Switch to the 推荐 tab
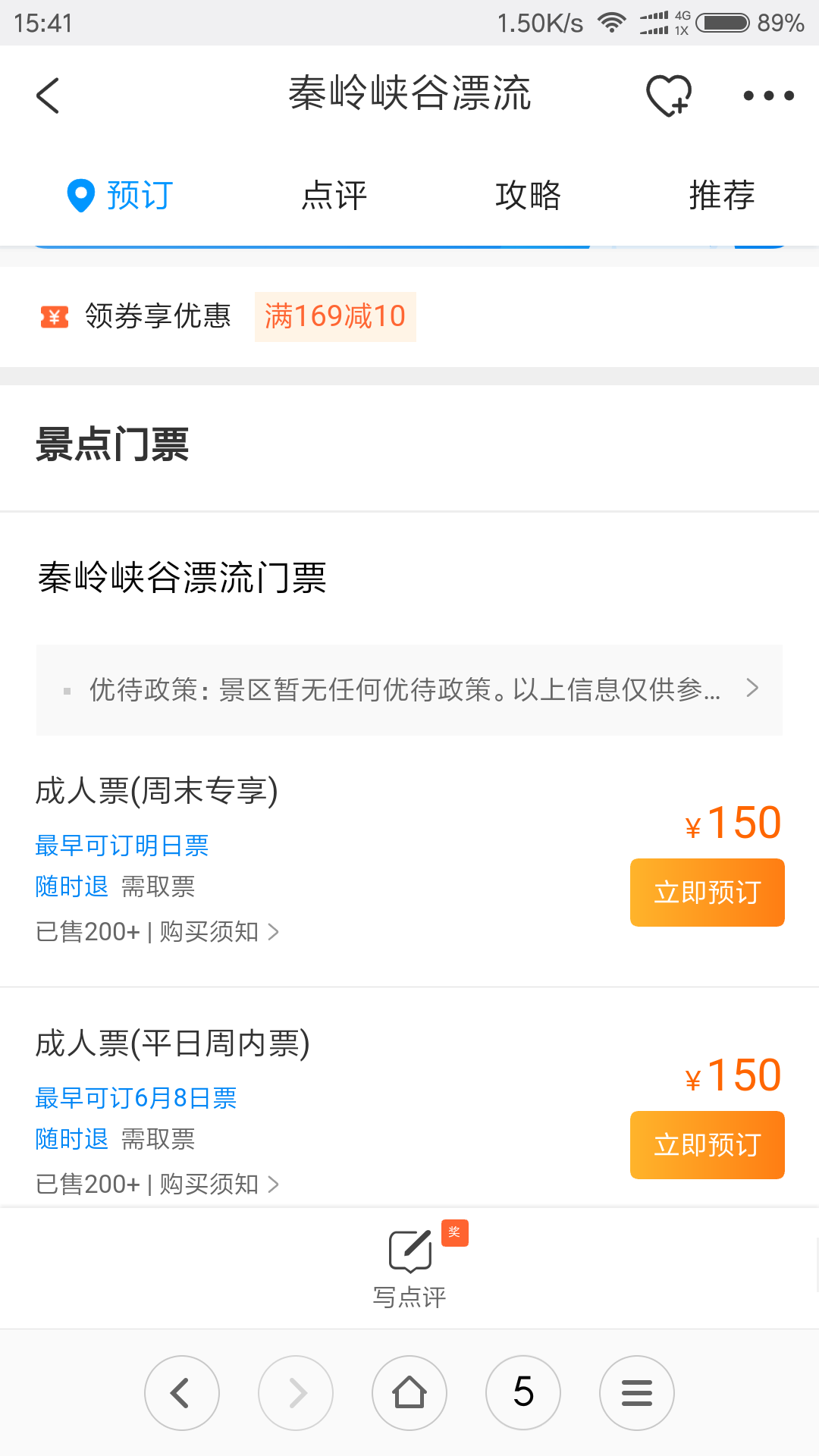The height and width of the screenshot is (1456, 819). [x=722, y=196]
